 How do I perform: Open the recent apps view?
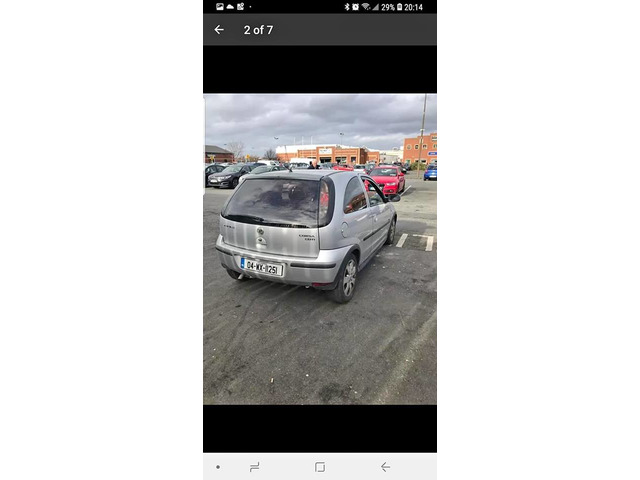click(255, 467)
